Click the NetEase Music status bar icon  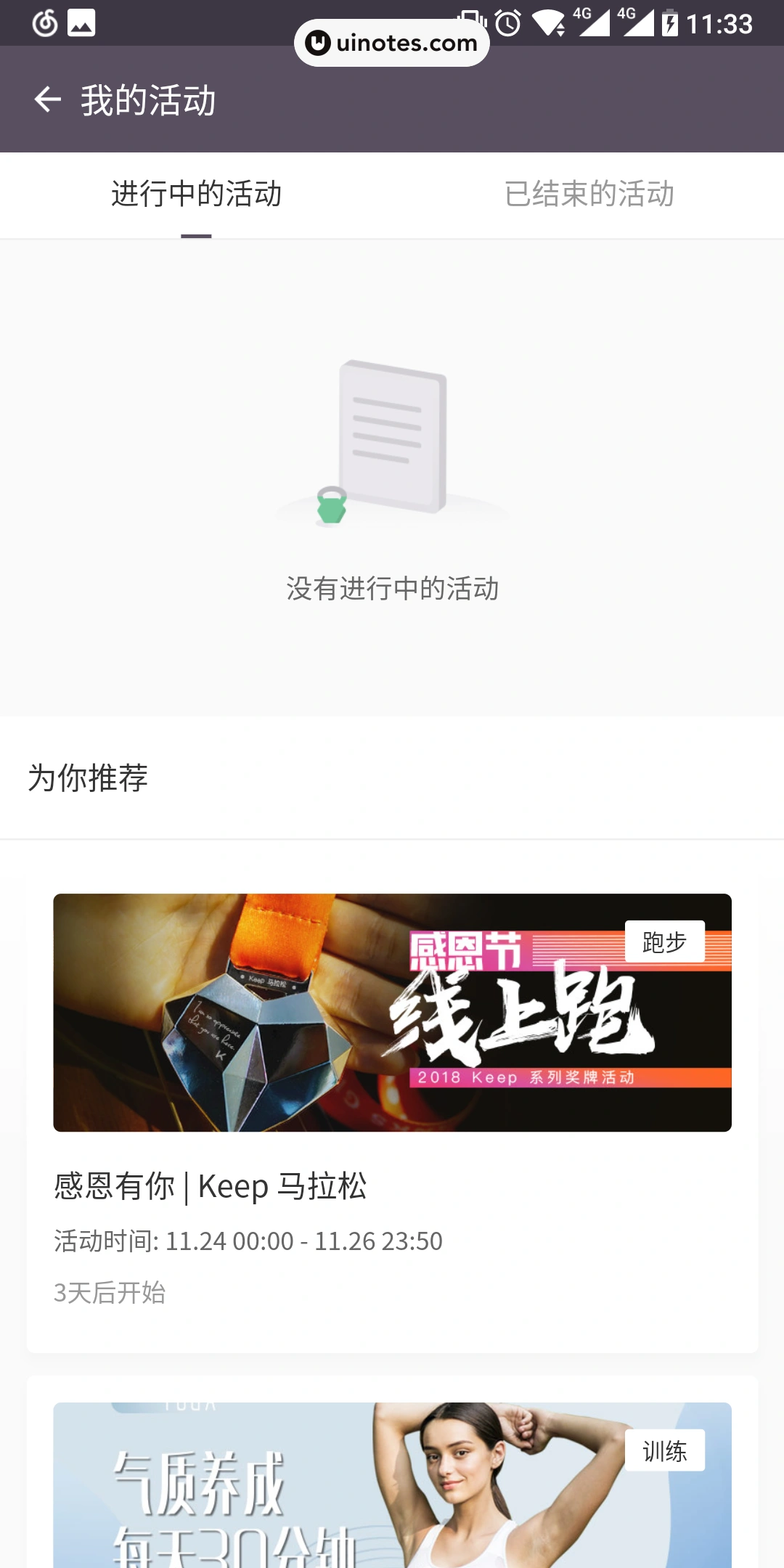coord(45,24)
